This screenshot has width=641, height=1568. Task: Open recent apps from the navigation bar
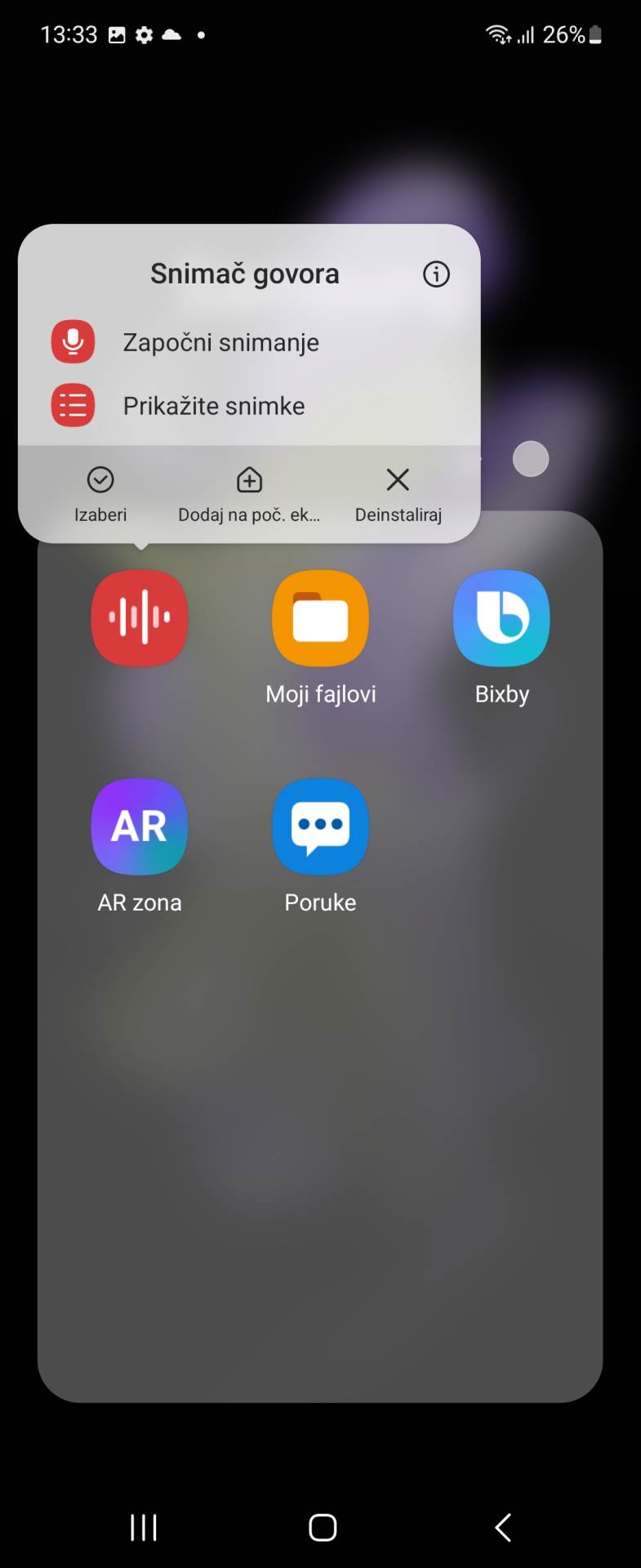click(144, 1527)
